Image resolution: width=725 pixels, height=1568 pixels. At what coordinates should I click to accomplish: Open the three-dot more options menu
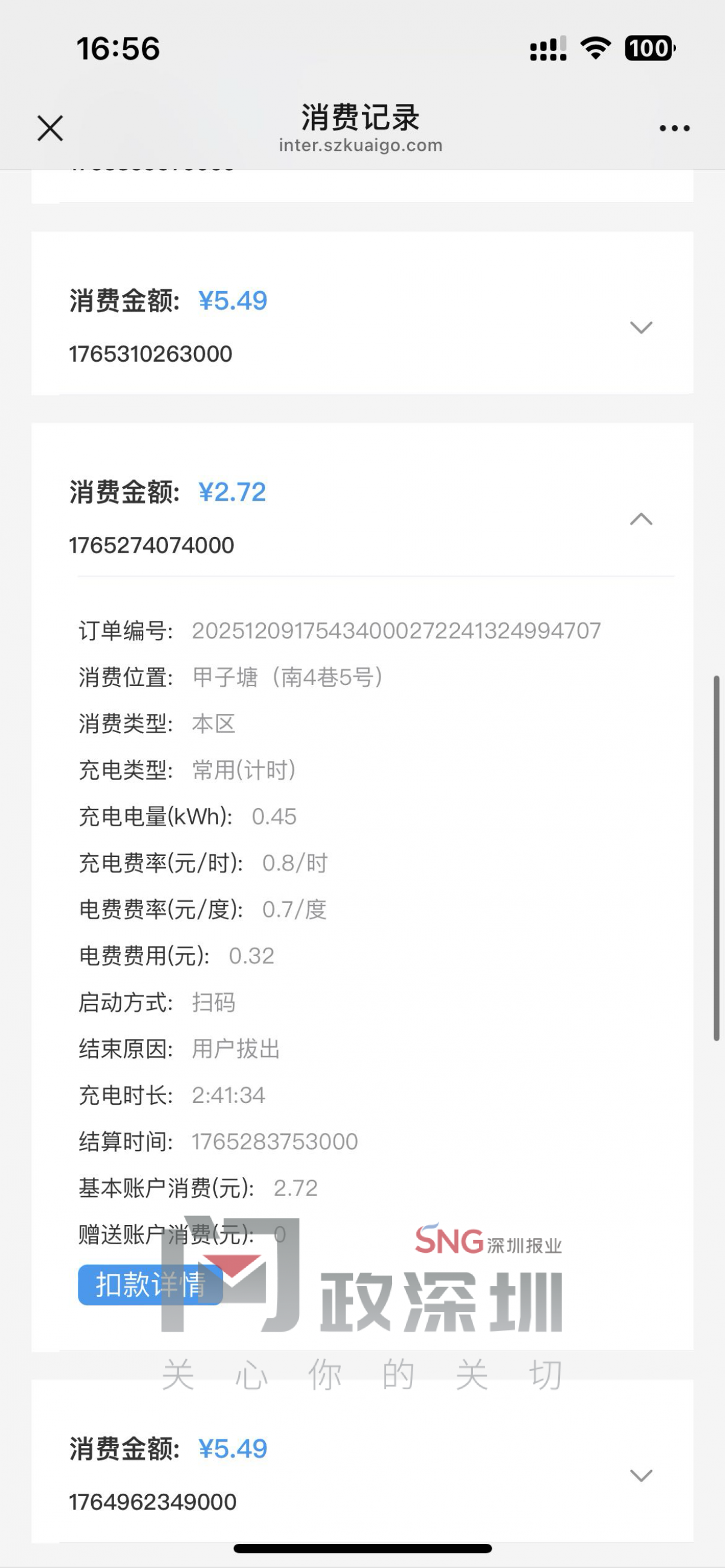tap(674, 129)
